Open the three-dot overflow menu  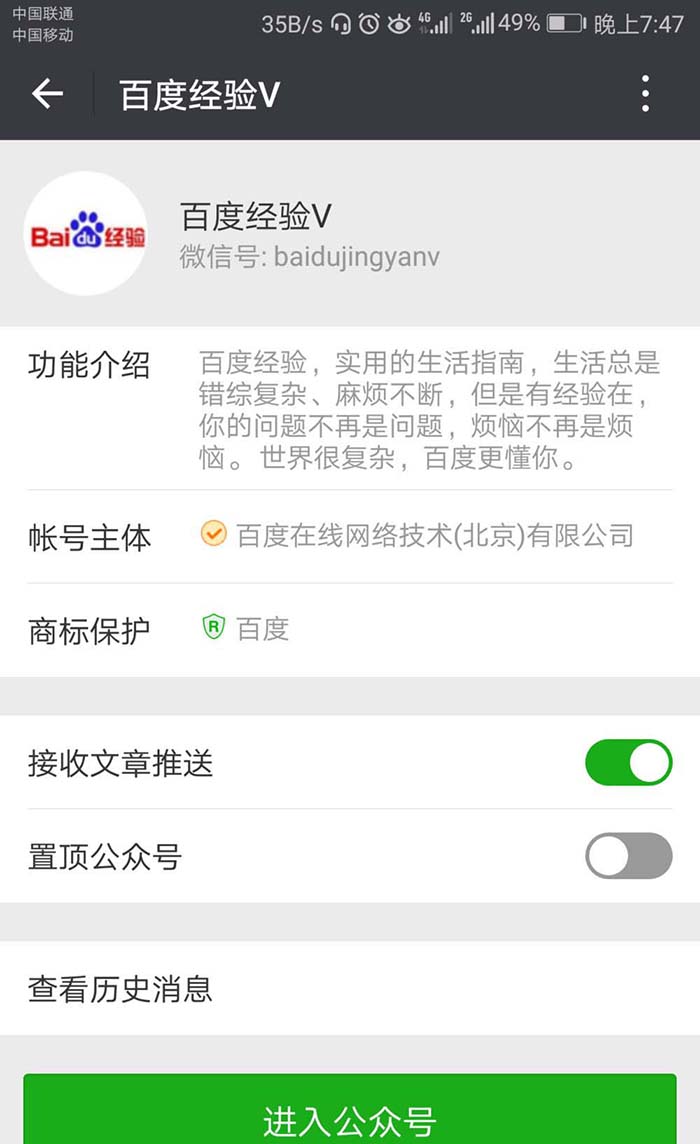click(x=646, y=94)
